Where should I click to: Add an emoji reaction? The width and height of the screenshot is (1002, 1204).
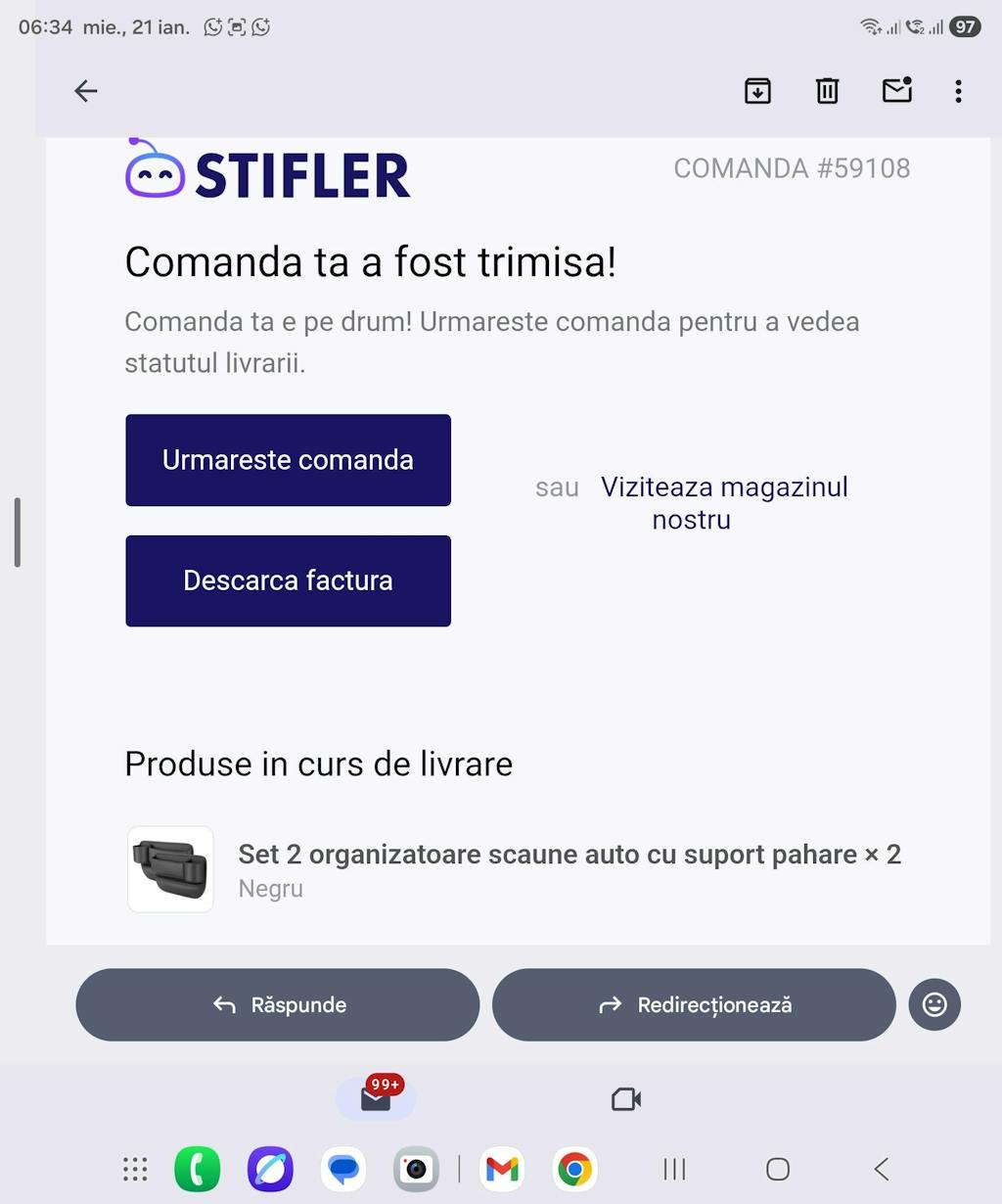(x=934, y=1004)
